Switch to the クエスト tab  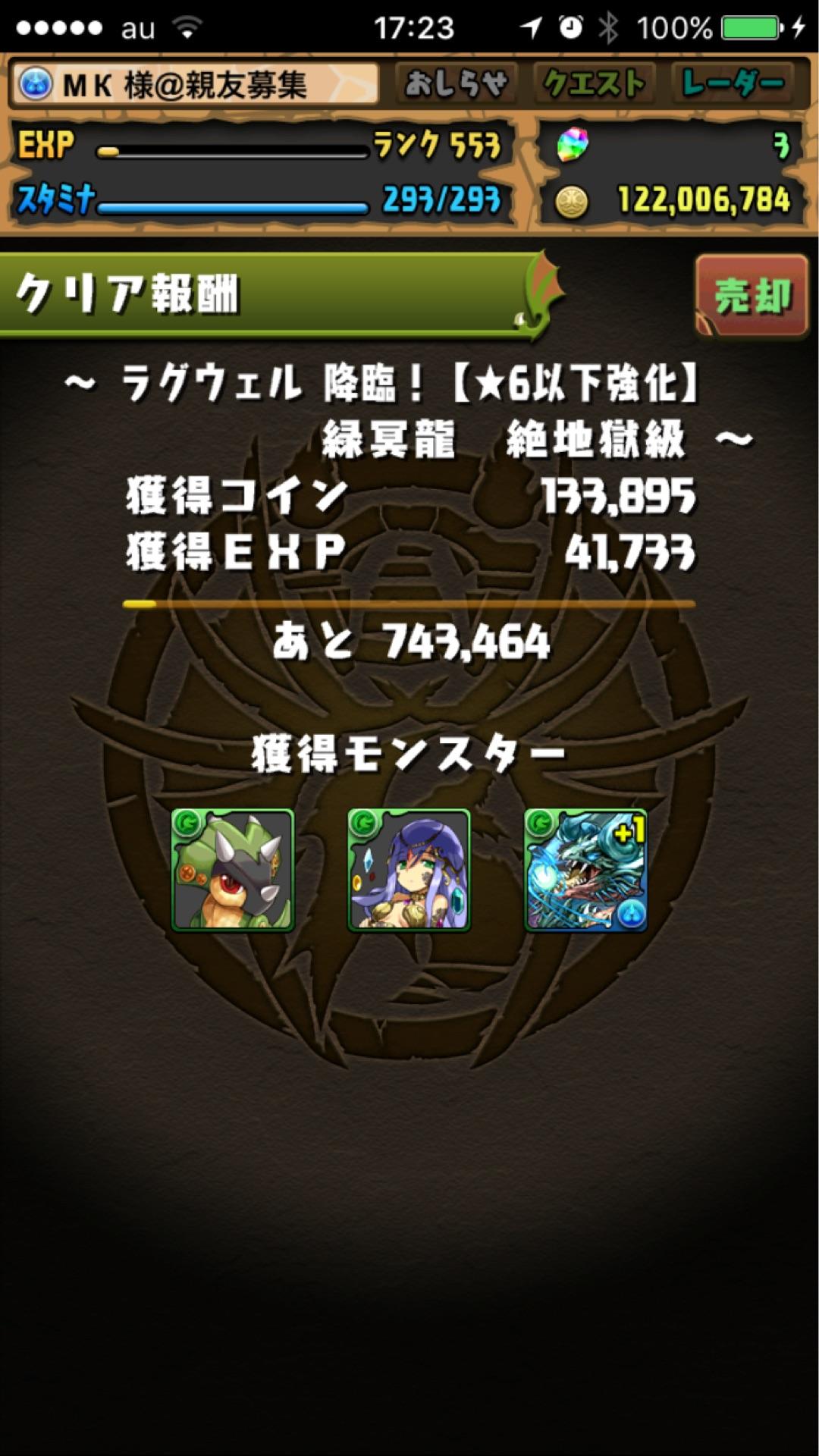[x=594, y=83]
